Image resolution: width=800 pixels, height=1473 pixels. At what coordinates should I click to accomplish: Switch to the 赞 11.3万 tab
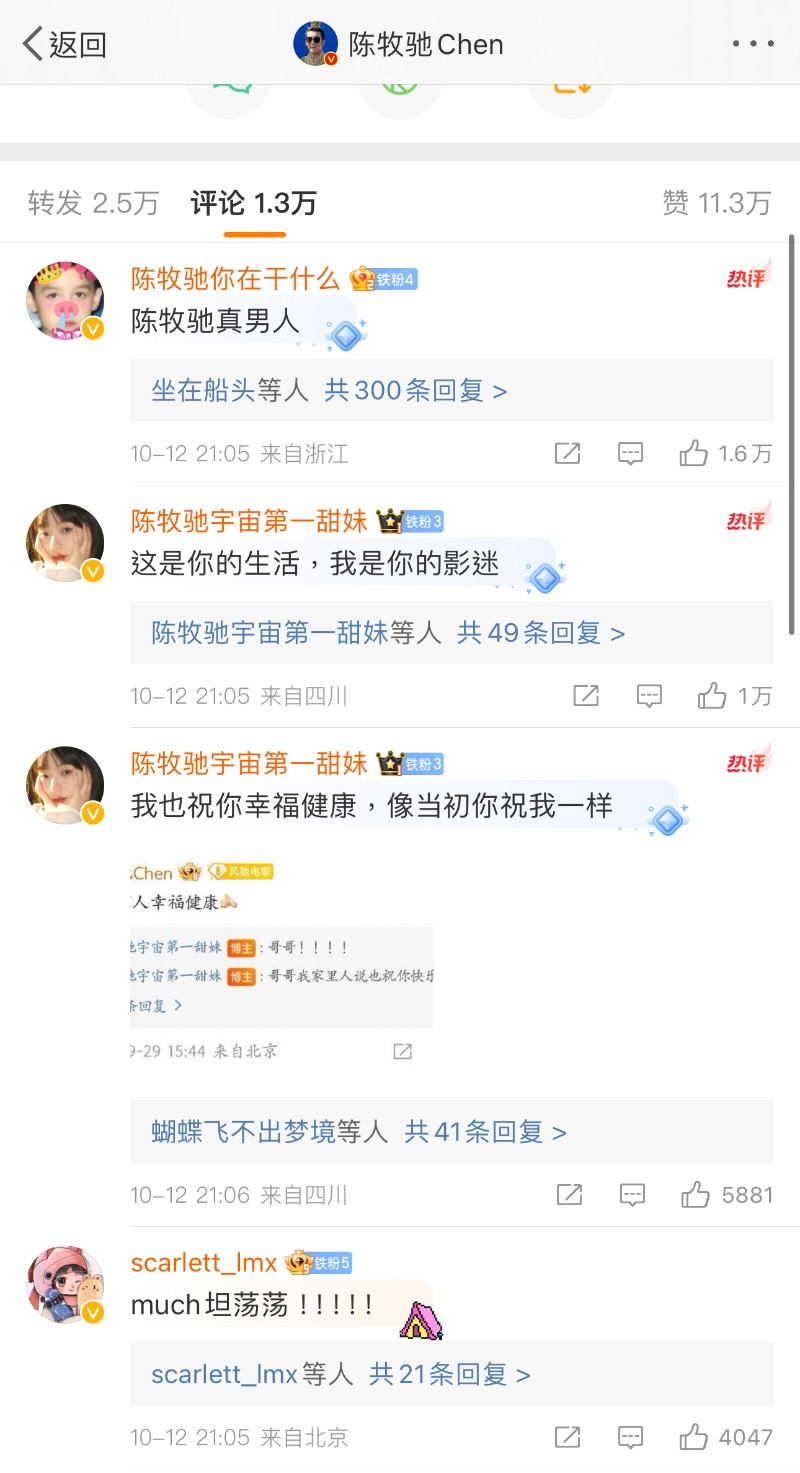pyautogui.click(x=716, y=204)
